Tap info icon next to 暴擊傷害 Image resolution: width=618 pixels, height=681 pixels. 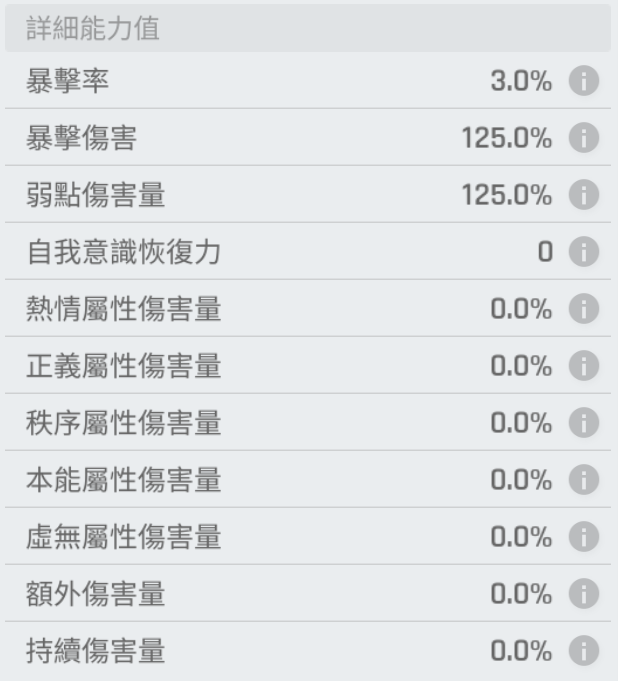coord(583,139)
